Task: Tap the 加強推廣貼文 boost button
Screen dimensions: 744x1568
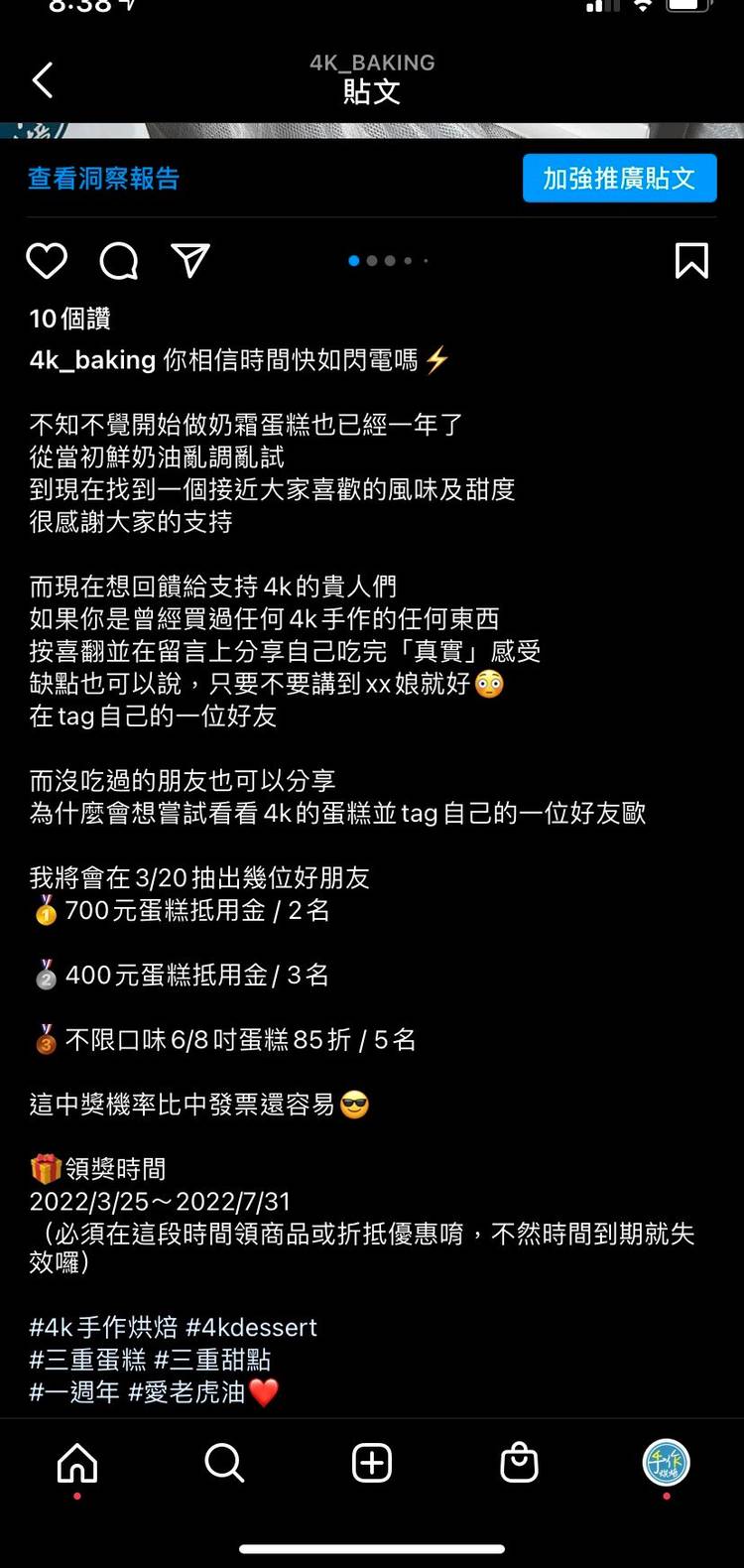Action: [619, 179]
